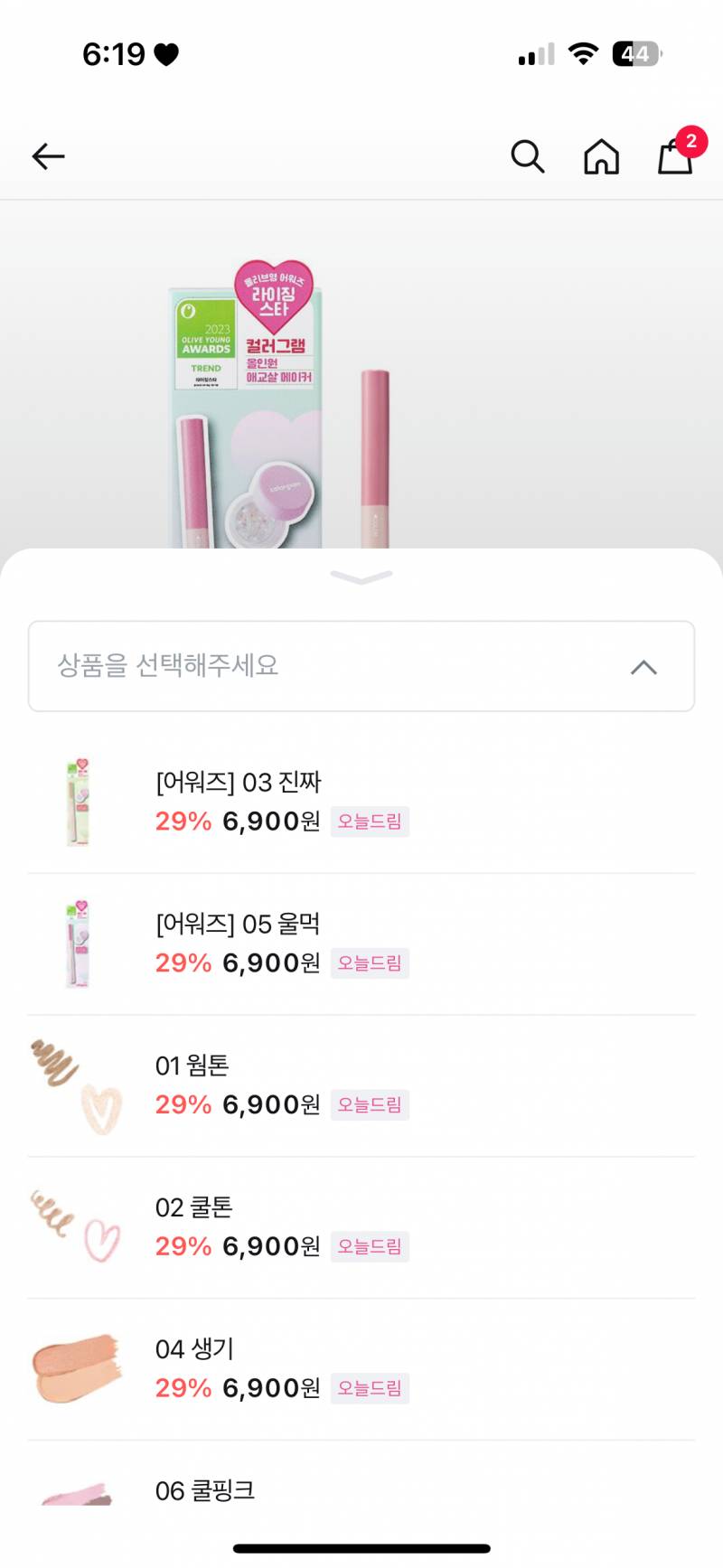Tap the home icon
Viewport: 723px width, 1568px height.
[601, 155]
